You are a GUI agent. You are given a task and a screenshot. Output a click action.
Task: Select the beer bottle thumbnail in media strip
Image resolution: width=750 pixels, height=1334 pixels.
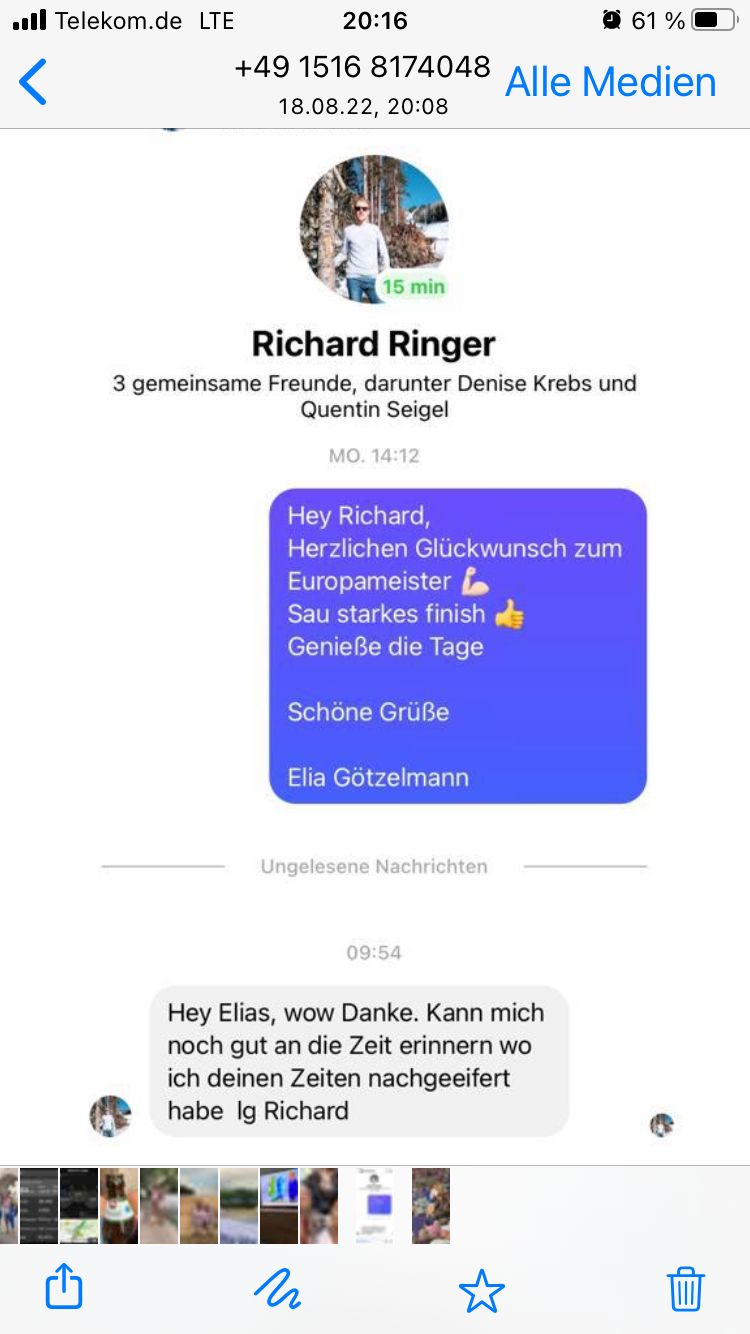(119, 1206)
